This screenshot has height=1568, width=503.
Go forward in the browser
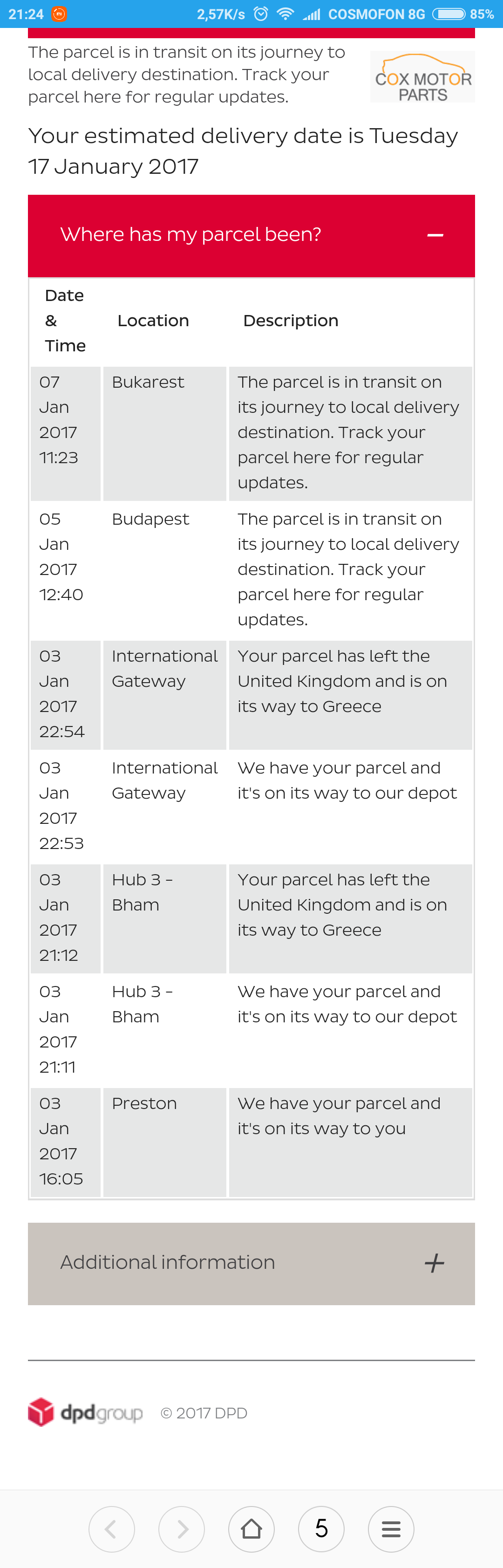click(181, 1528)
